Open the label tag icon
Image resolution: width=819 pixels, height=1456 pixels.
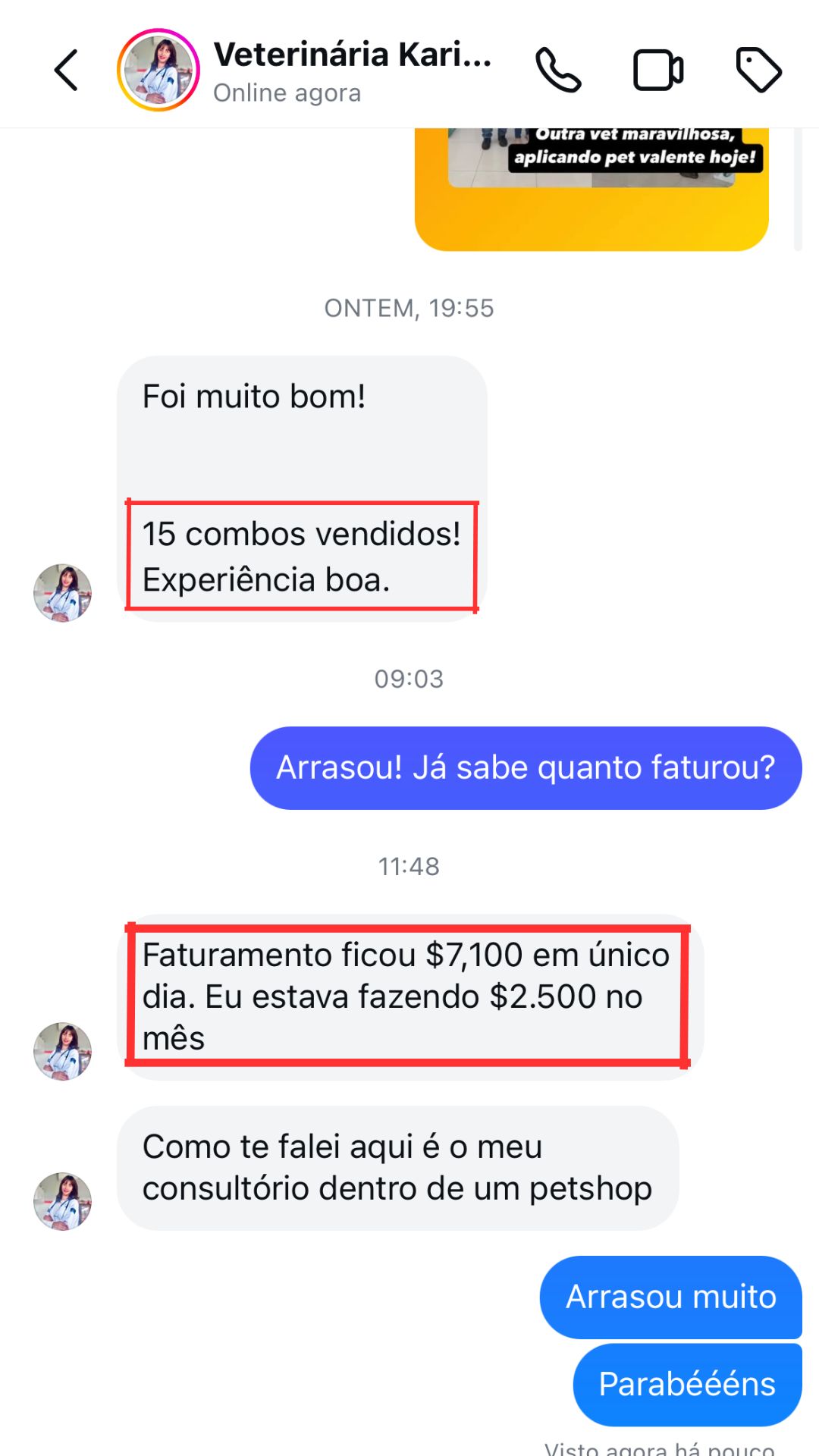[x=758, y=71]
